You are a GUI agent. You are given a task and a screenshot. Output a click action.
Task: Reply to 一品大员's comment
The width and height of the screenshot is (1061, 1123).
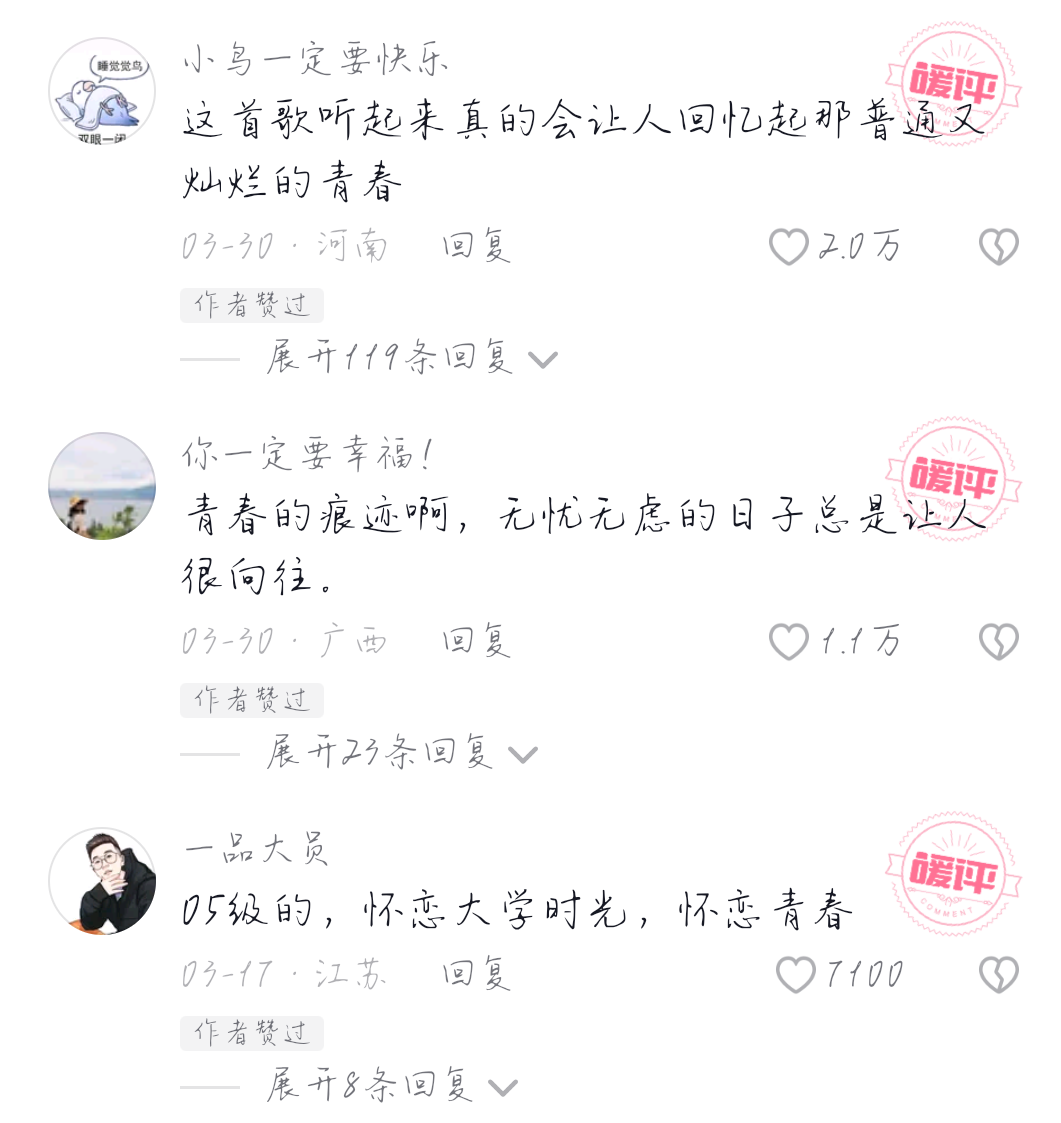(476, 974)
